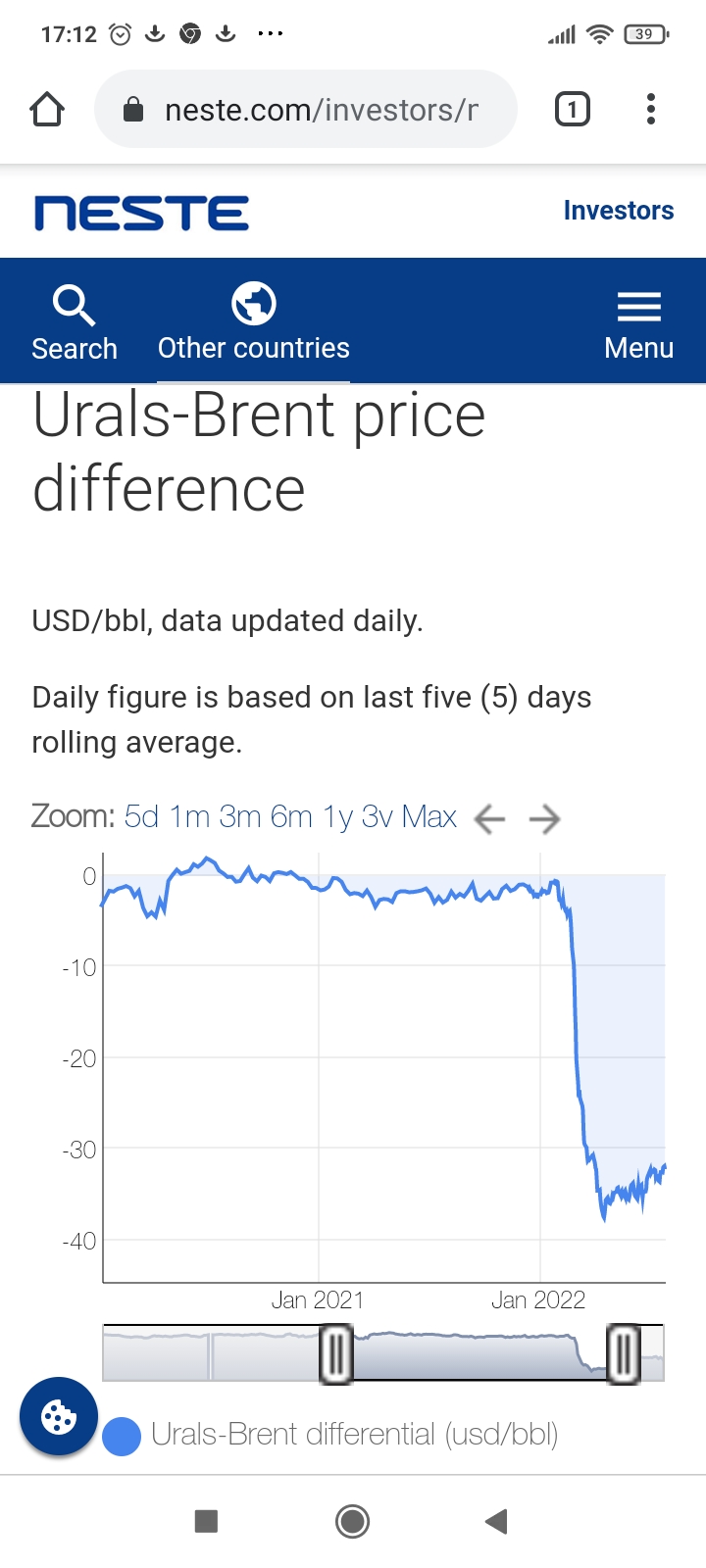Go to the Neste home logo
The width and height of the screenshot is (706, 1568).
[x=142, y=213]
